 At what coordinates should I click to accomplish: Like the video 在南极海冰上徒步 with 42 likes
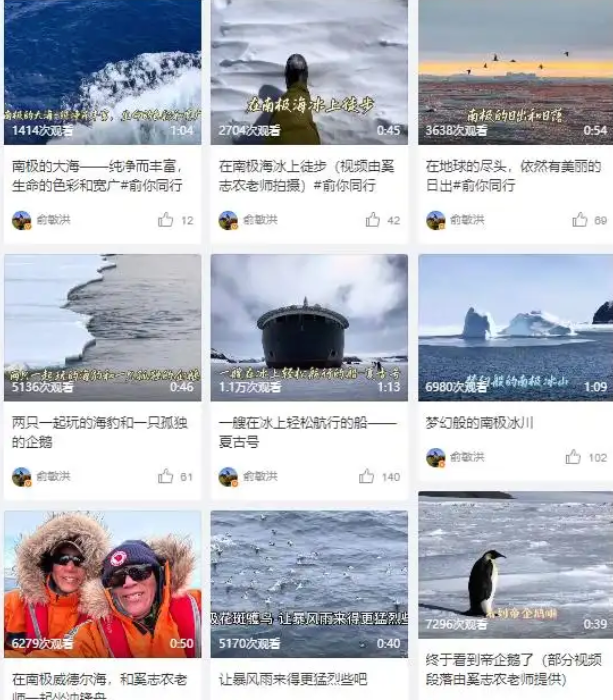coord(373,220)
